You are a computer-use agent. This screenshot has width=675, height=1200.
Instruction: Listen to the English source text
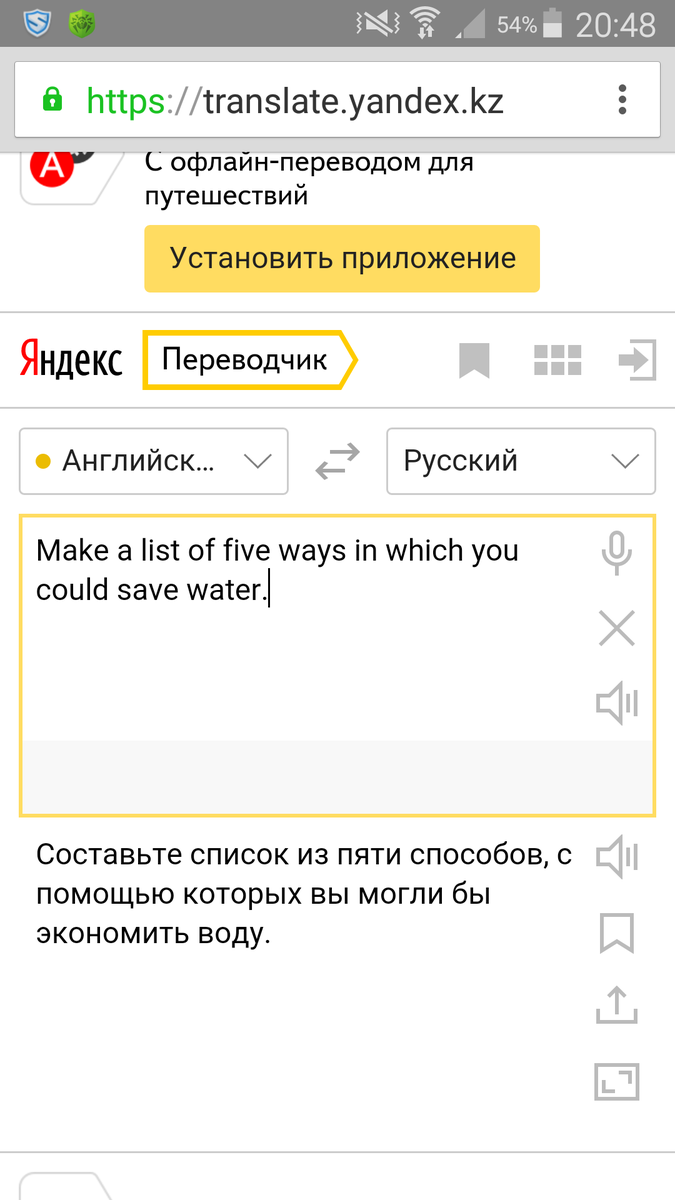click(616, 704)
